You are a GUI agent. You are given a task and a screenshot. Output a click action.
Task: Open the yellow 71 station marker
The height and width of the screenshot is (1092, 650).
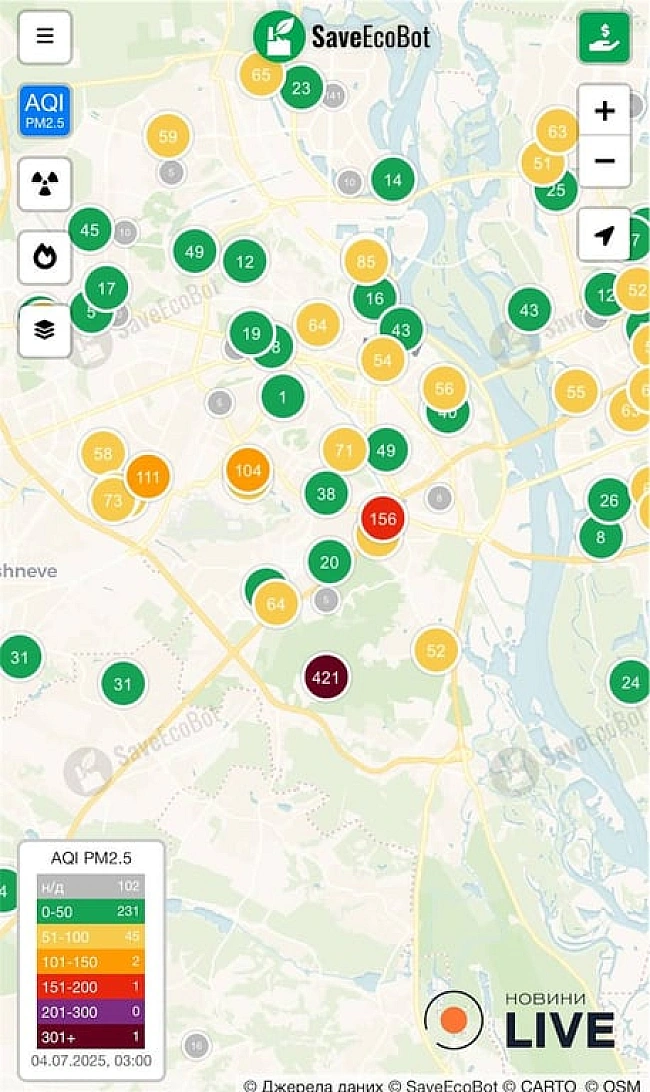[x=344, y=450]
